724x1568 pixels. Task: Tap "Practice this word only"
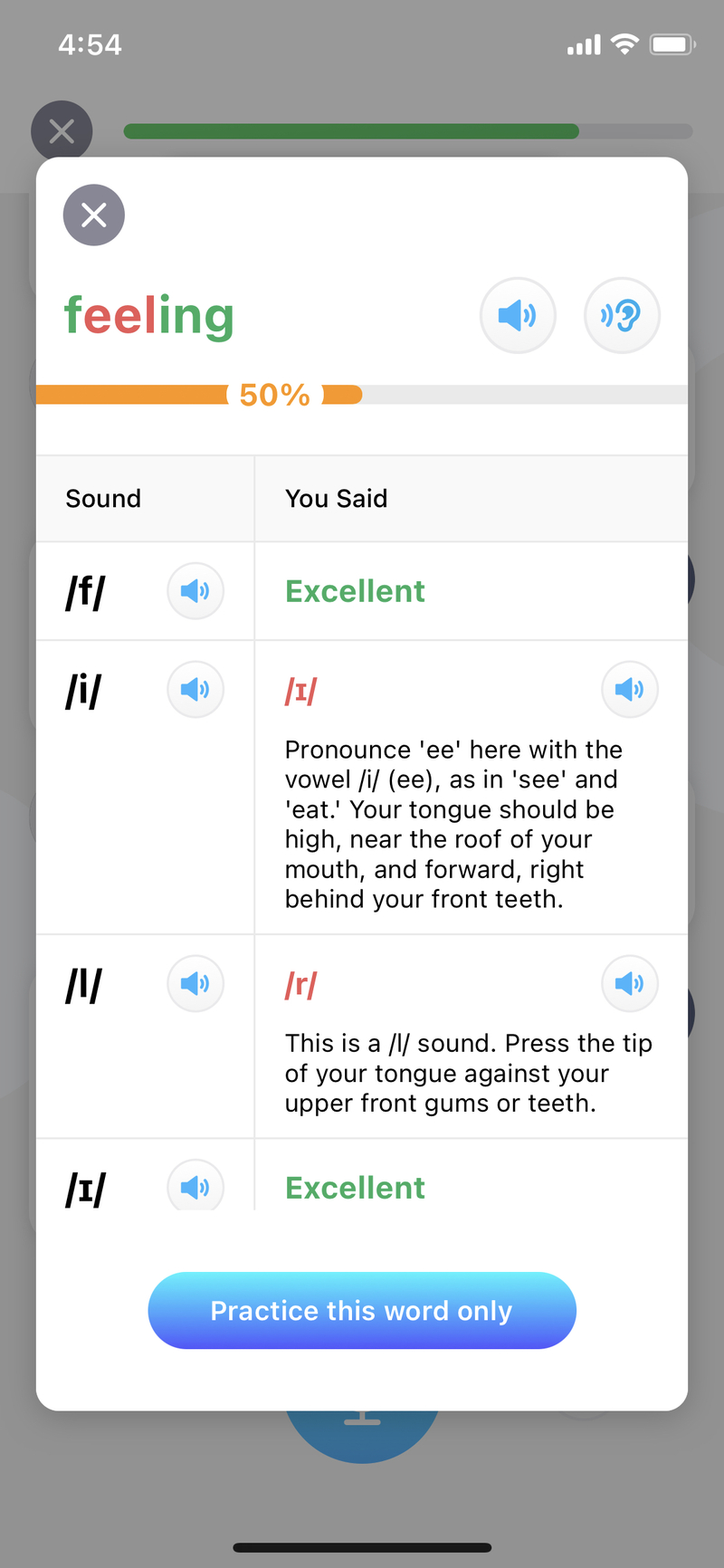pyautogui.click(x=361, y=1310)
